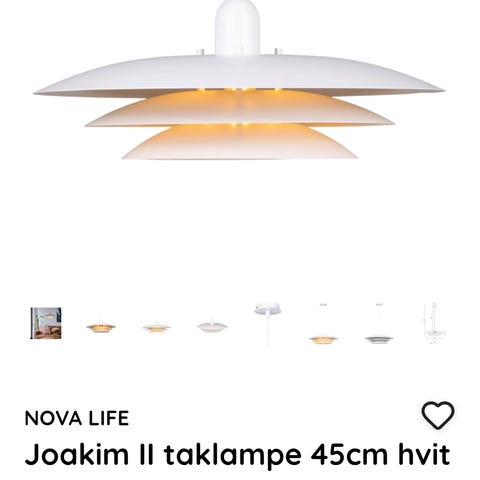480x480 pixels.
Task: Open the large main lamp product image
Action: [x=239, y=80]
